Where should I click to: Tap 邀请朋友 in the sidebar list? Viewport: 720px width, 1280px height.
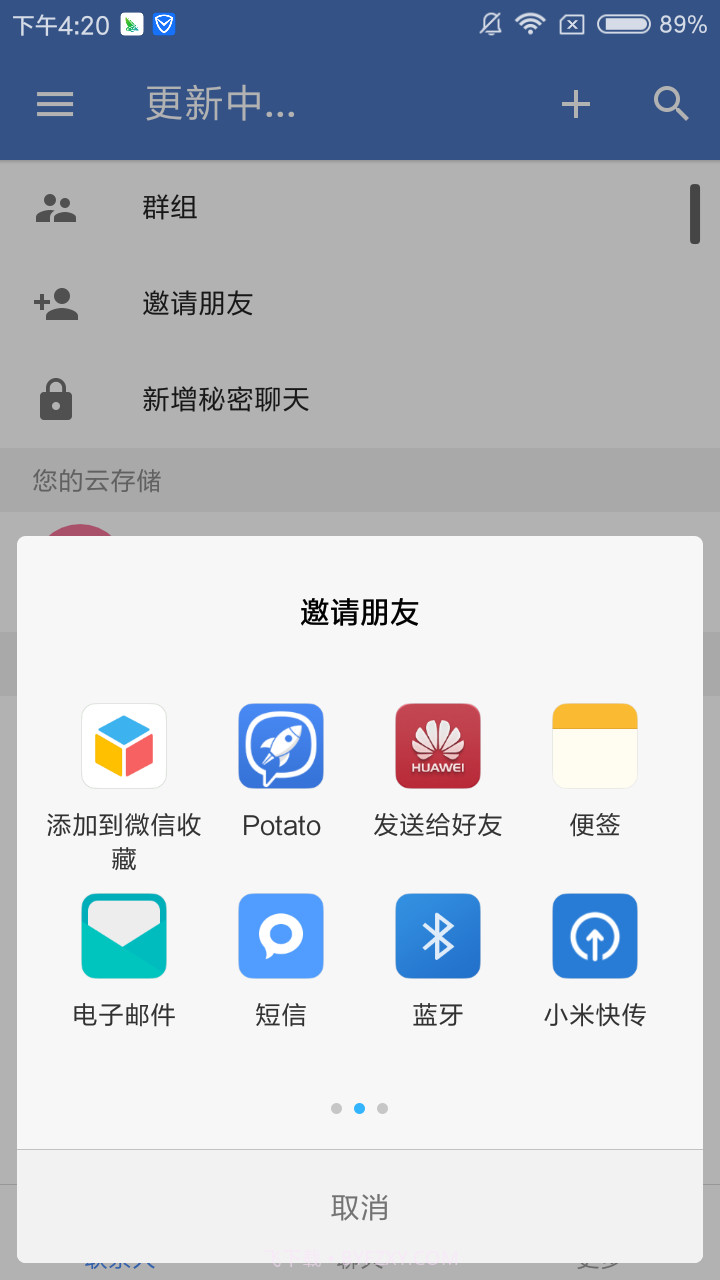point(195,303)
